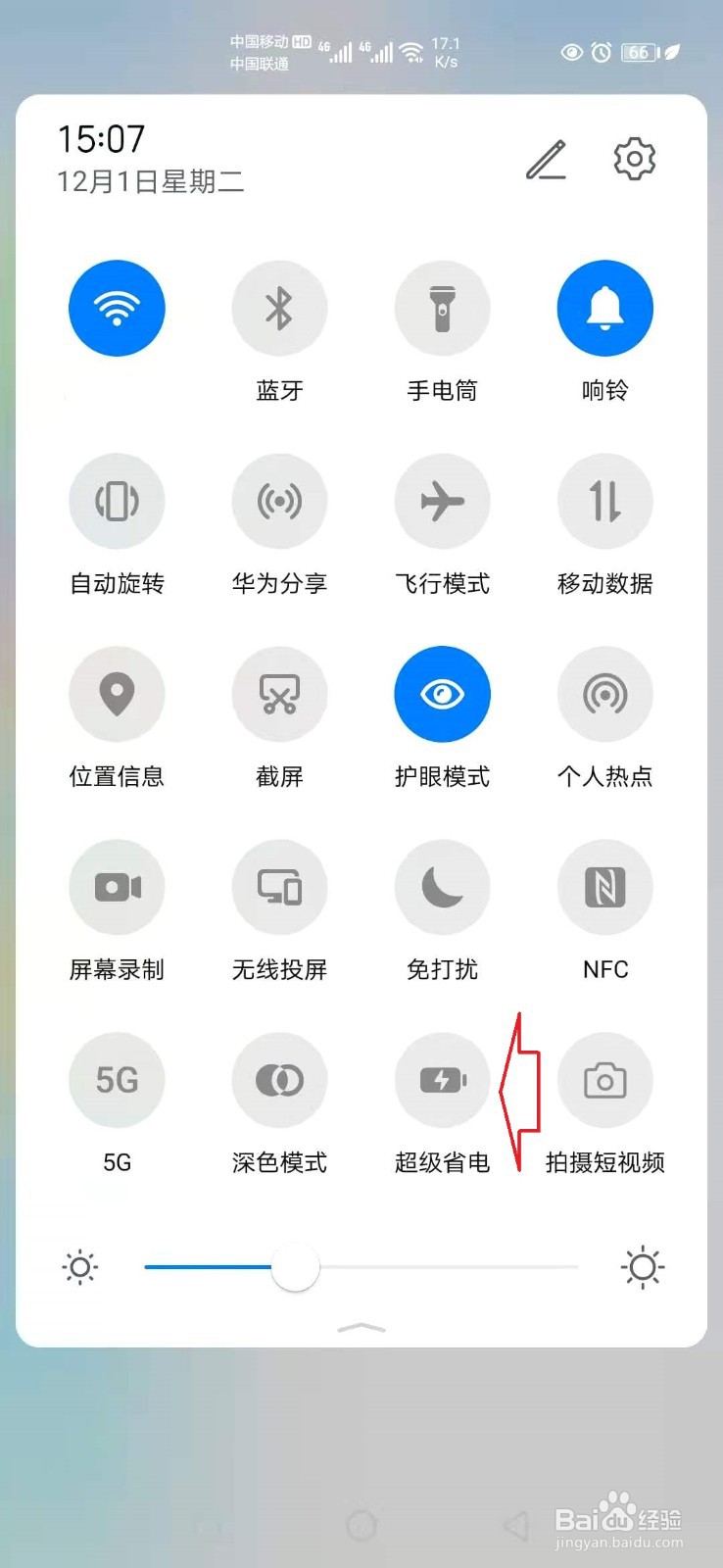Open short video camera 拍摄短视频
This screenshot has width=723, height=1568.
pos(604,1079)
